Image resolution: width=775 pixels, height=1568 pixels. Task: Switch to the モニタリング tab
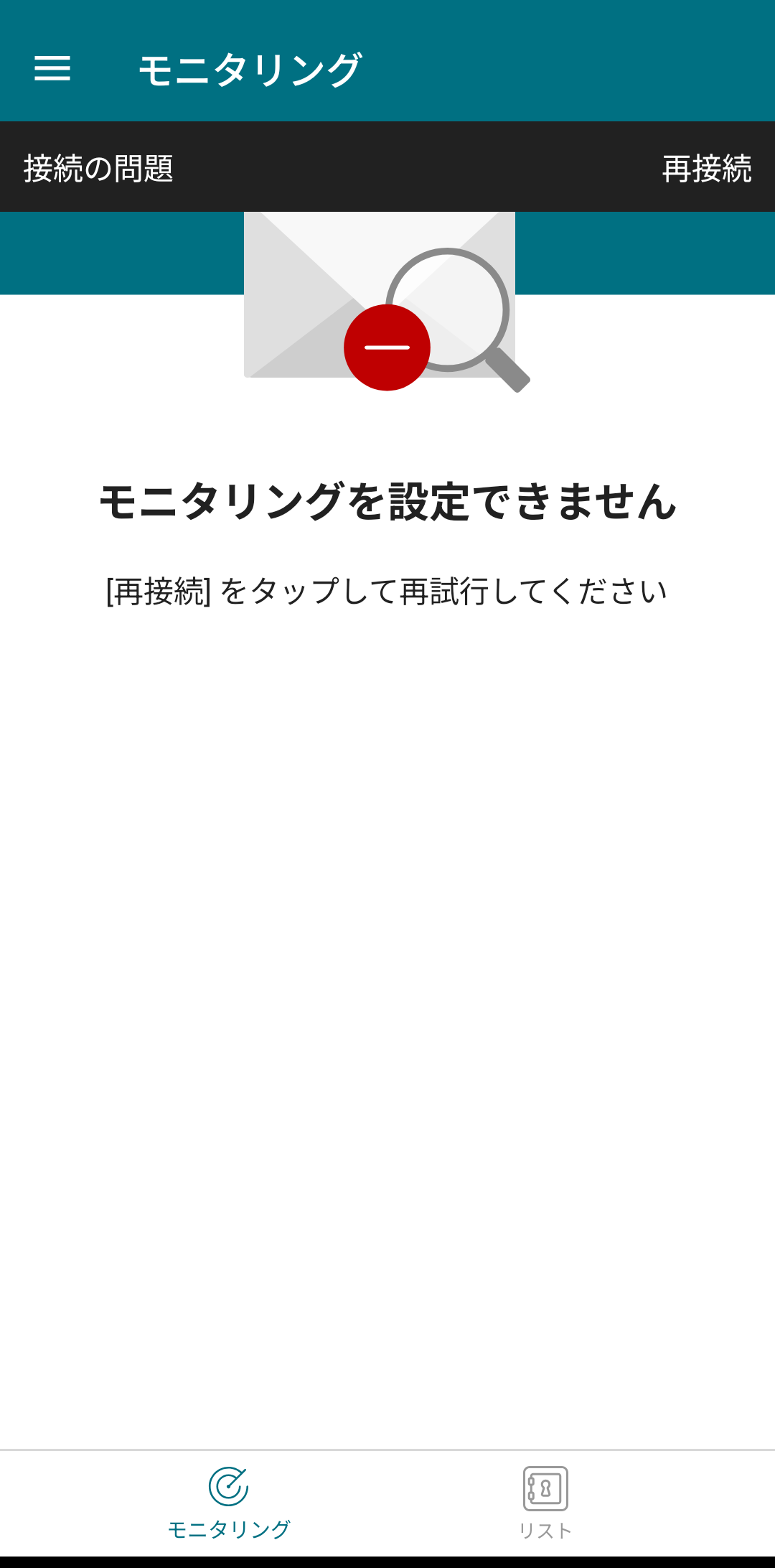pyautogui.click(x=228, y=1503)
